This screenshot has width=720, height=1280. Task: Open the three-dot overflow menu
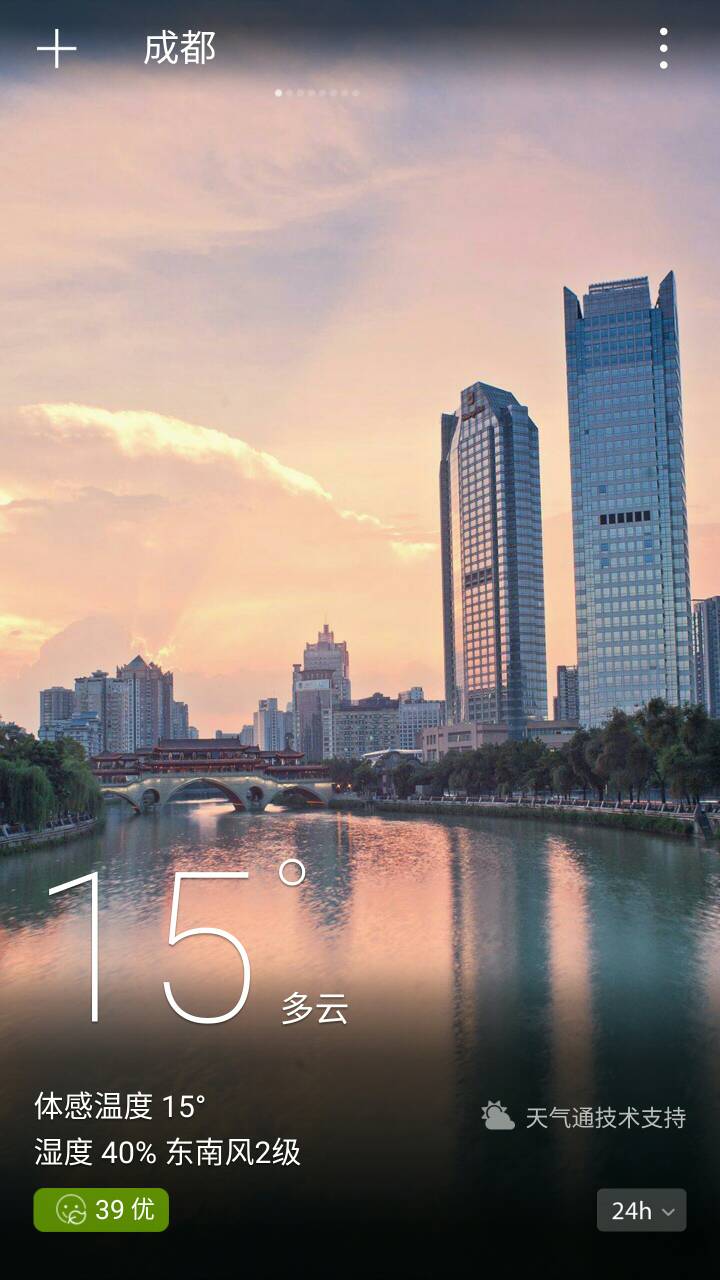[663, 48]
